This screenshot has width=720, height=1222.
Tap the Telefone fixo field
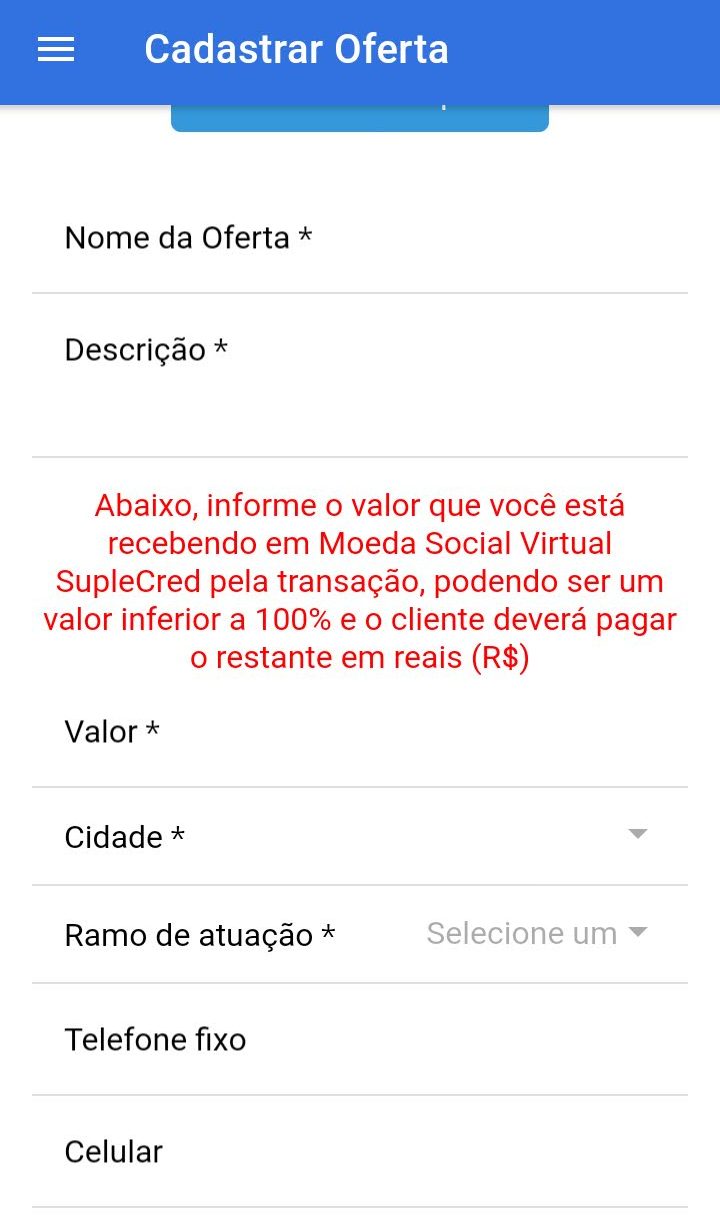pos(360,1040)
